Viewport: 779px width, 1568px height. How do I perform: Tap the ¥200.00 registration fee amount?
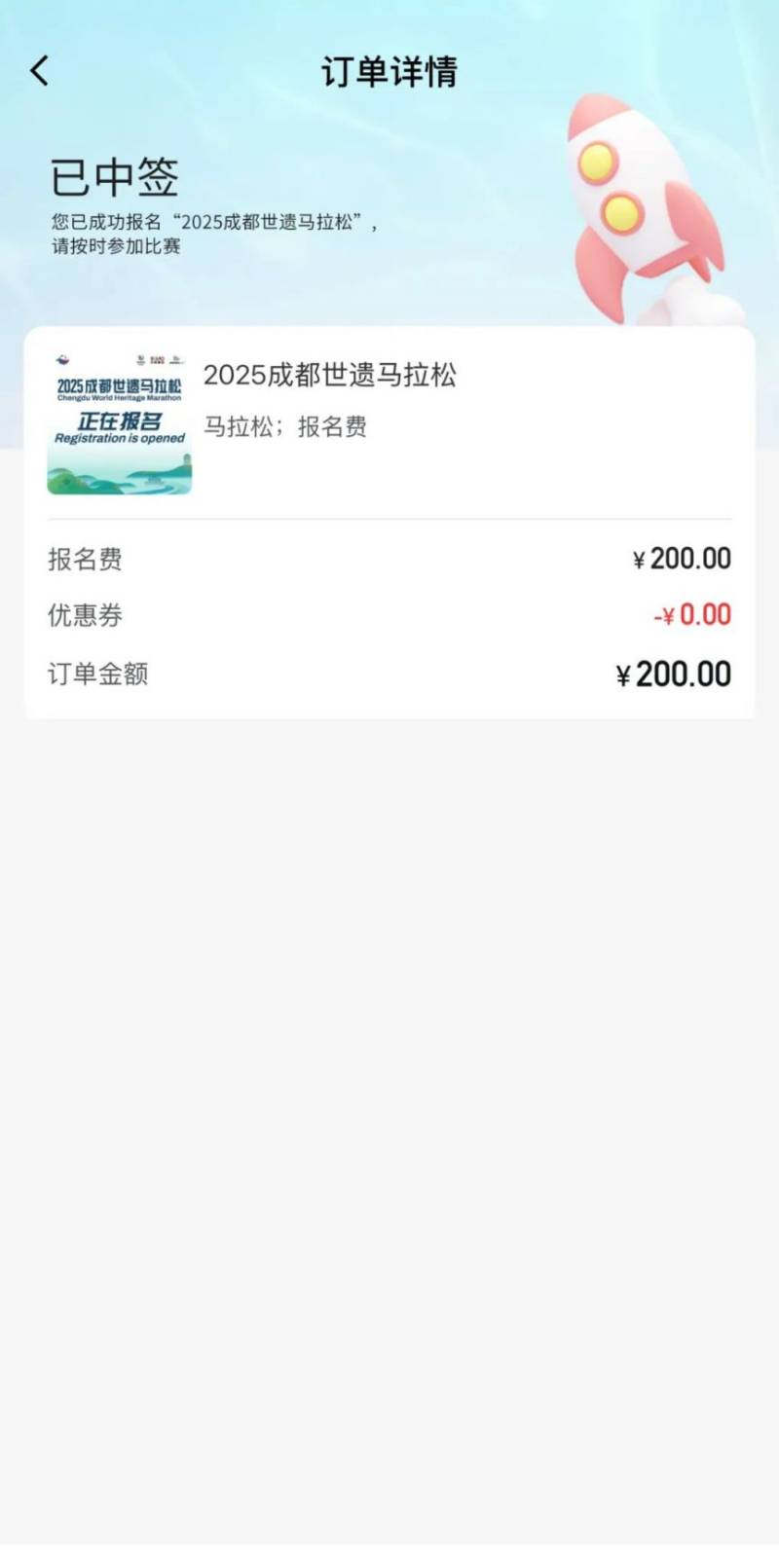pyautogui.click(x=681, y=559)
